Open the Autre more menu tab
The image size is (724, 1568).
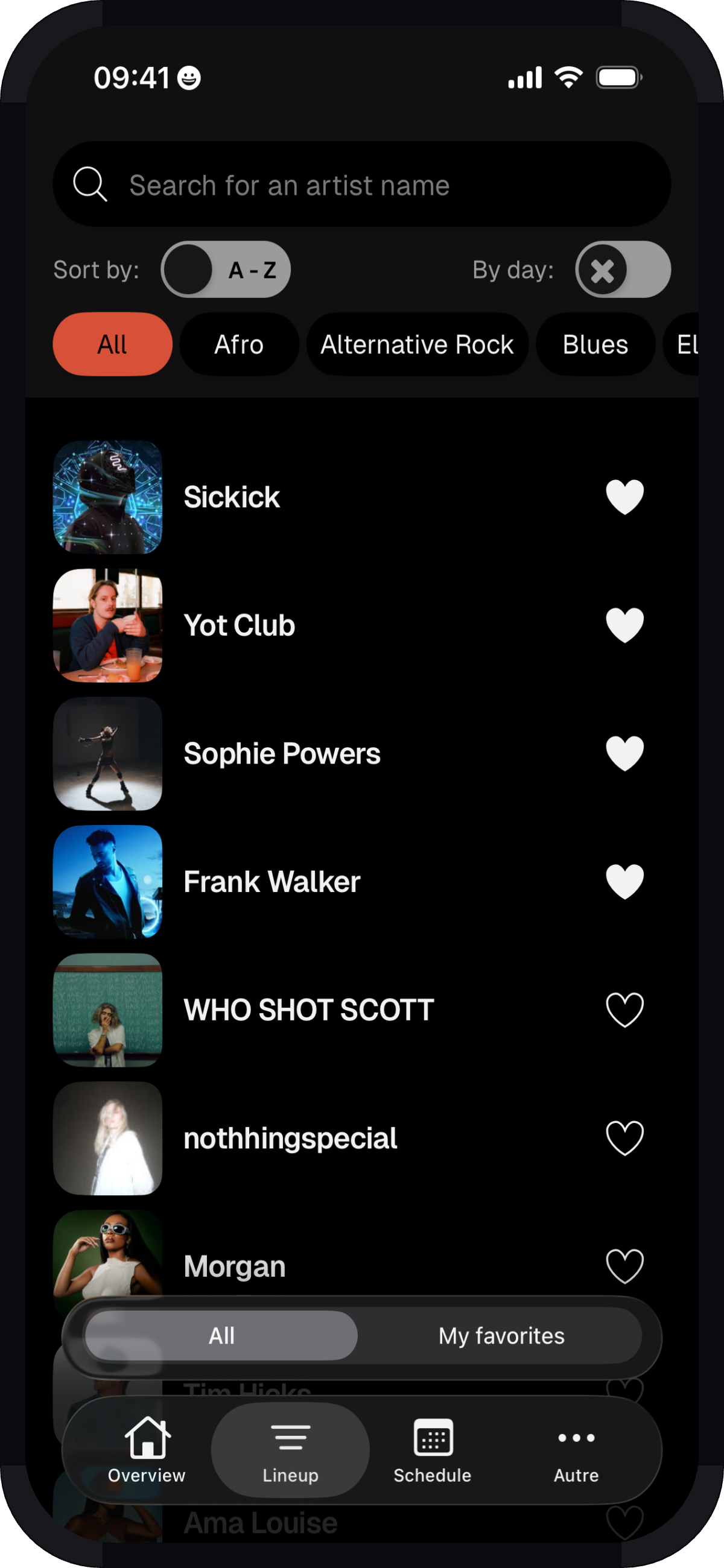point(576,1450)
